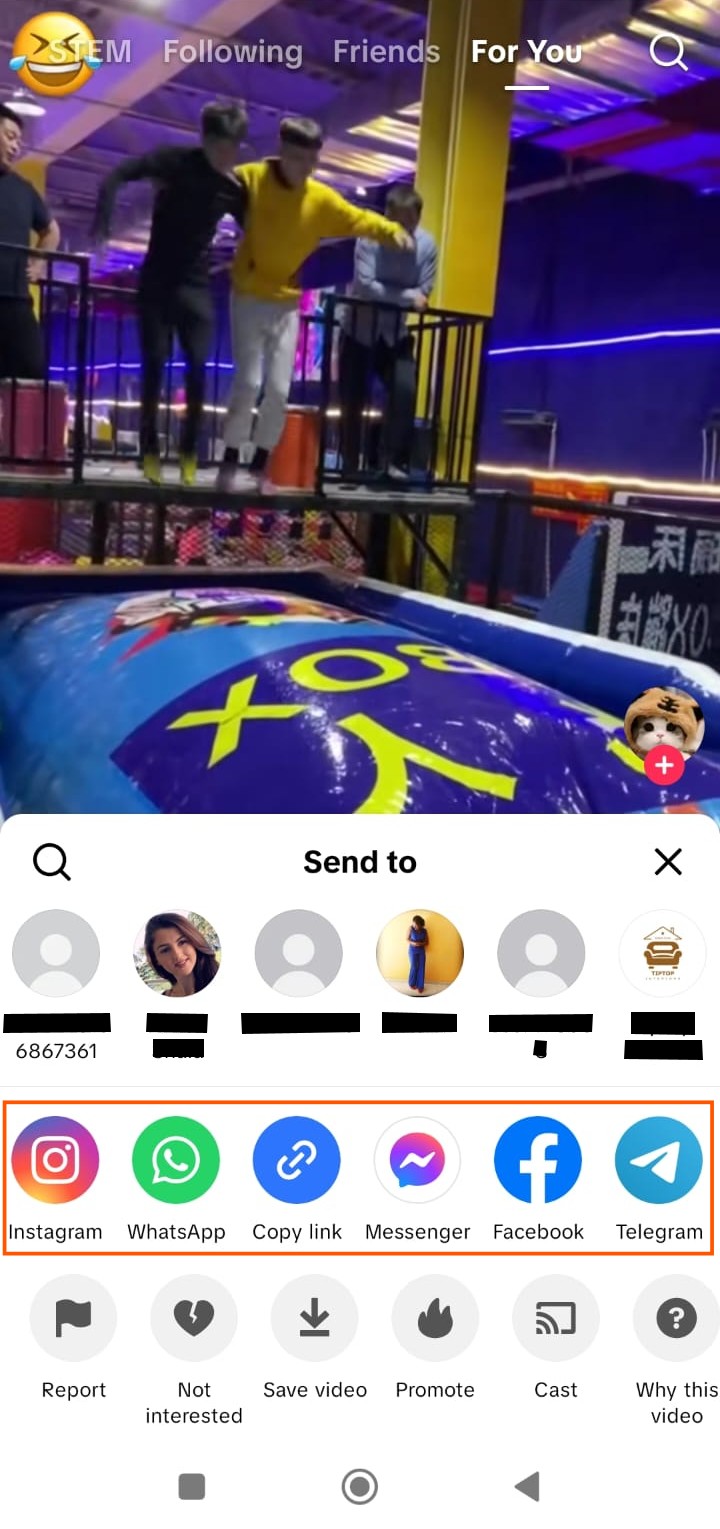Viewport: 720px width, 1529px height.
Task: Go back using system navigation triangle
Action: (x=528, y=1486)
